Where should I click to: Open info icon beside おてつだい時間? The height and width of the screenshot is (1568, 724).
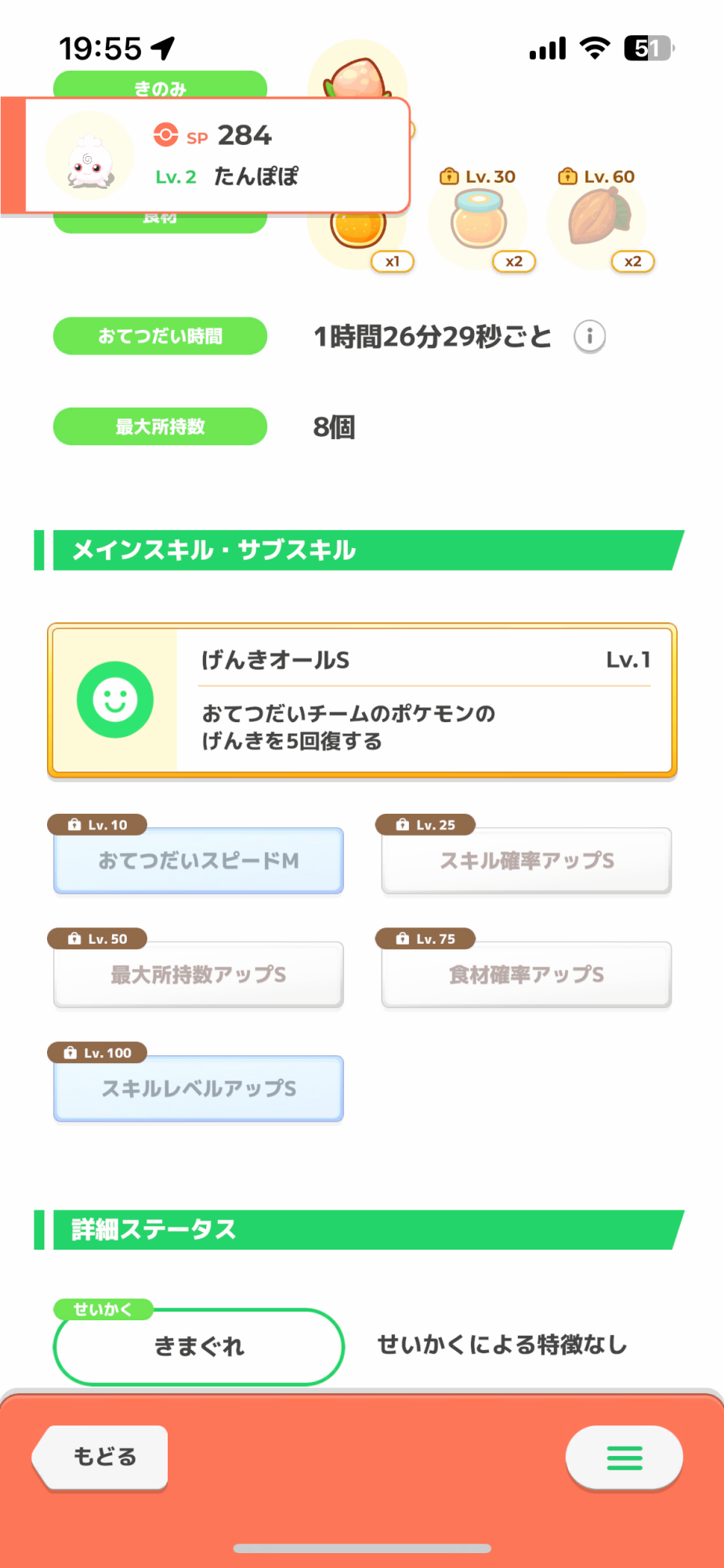click(589, 336)
